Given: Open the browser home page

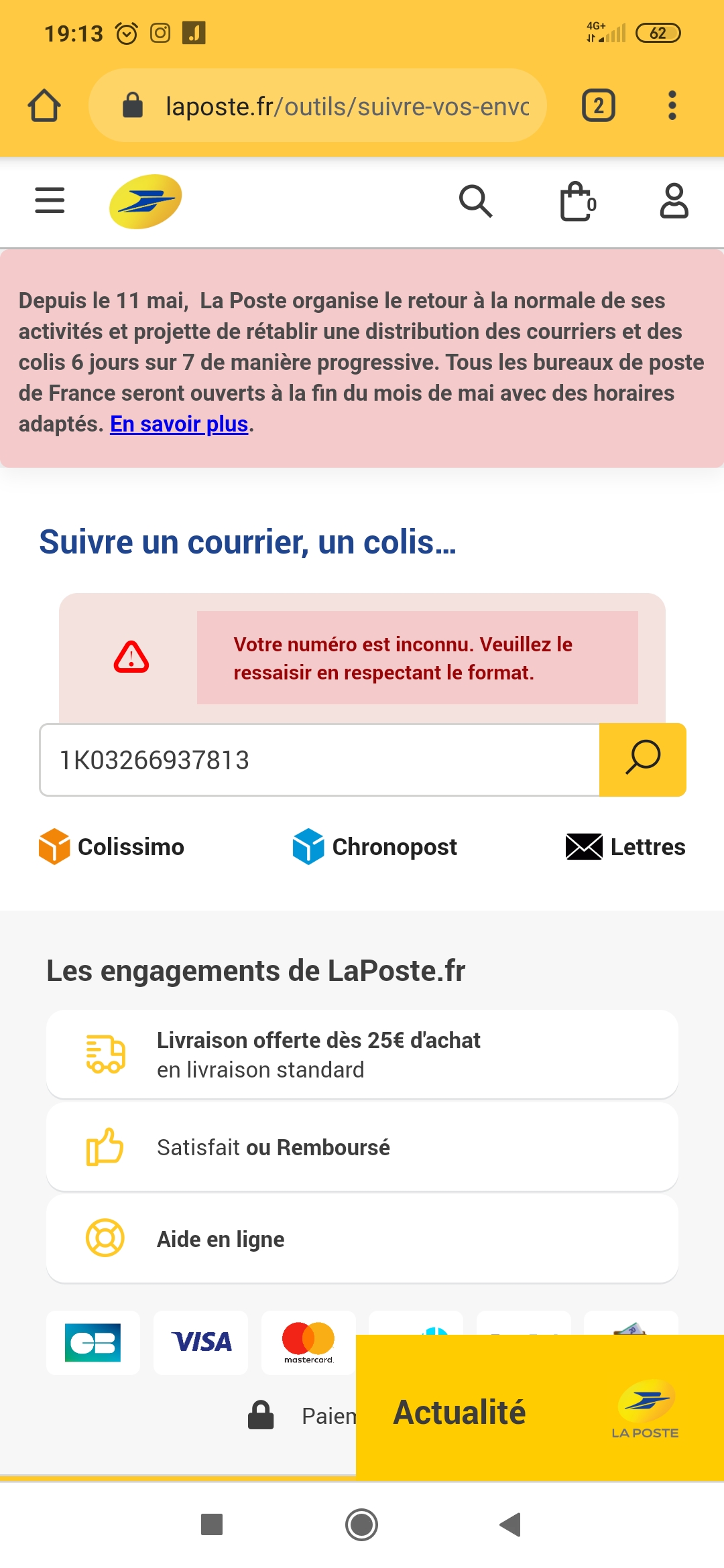Looking at the screenshot, I should point(44,106).
